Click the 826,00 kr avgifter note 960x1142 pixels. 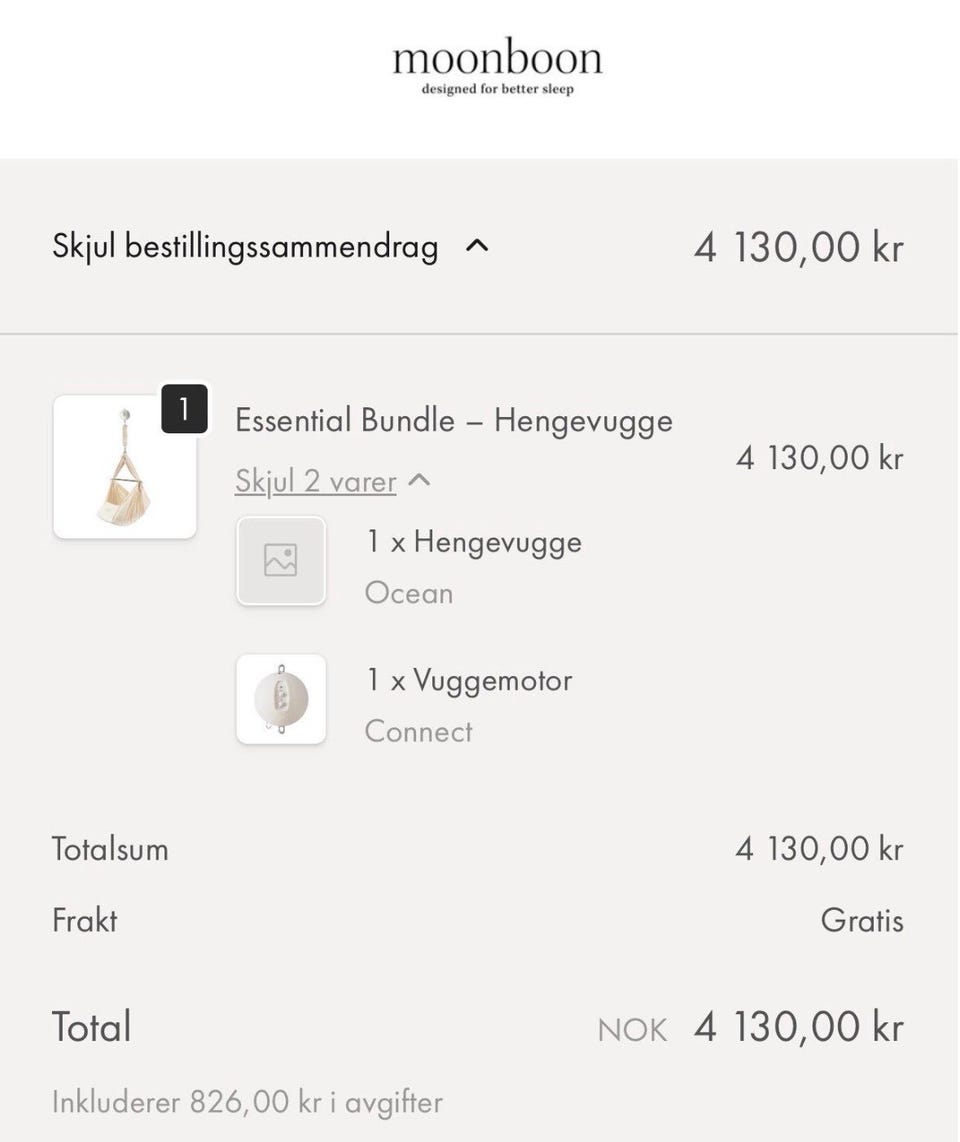point(246,1101)
